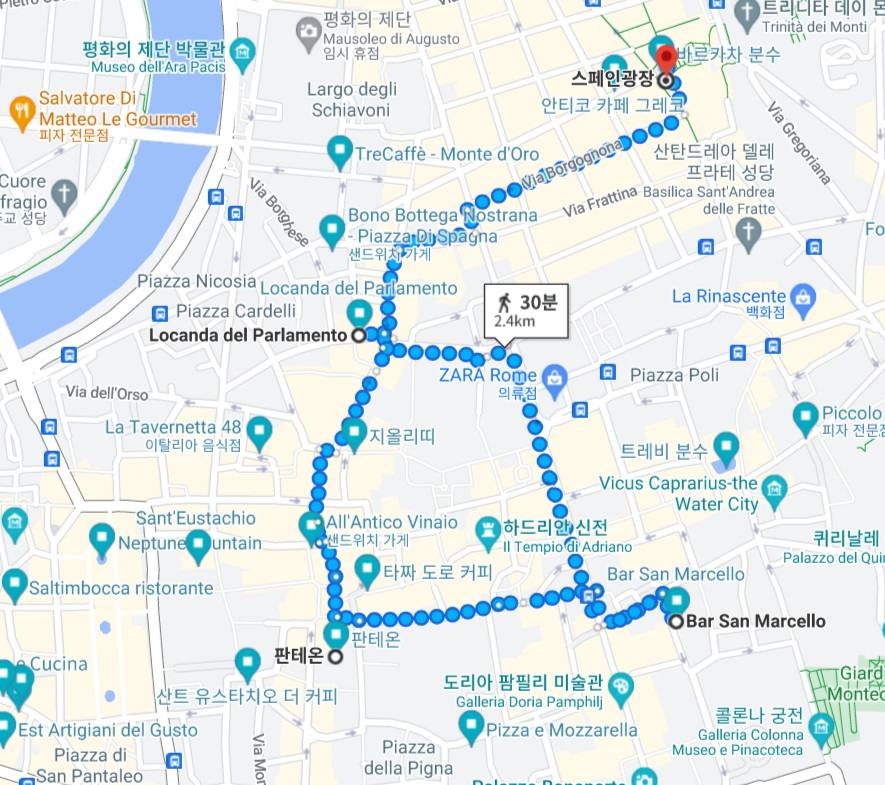Select the La Rinascente department store pin

[x=800, y=296]
